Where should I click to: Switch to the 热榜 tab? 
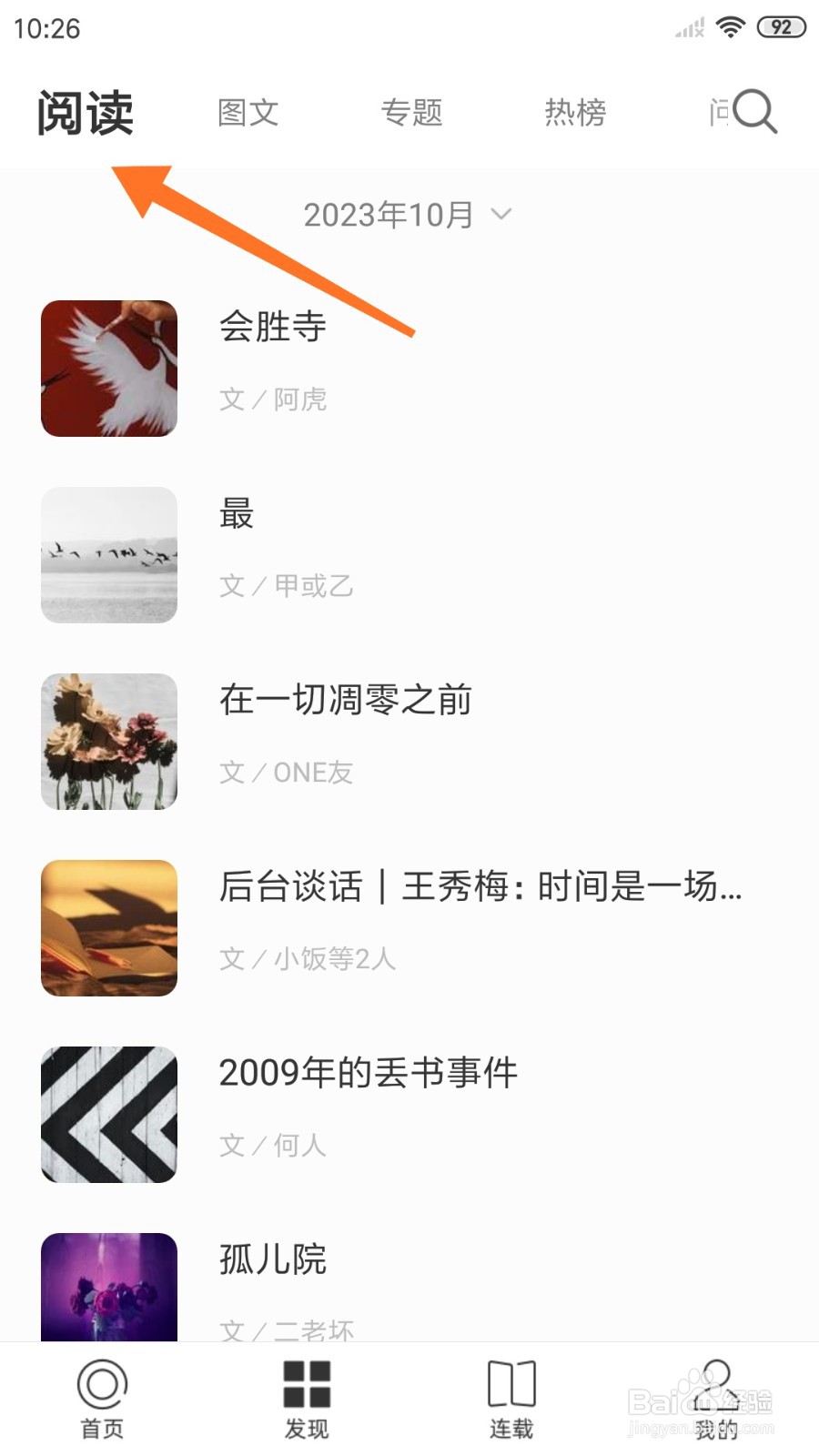coord(575,113)
